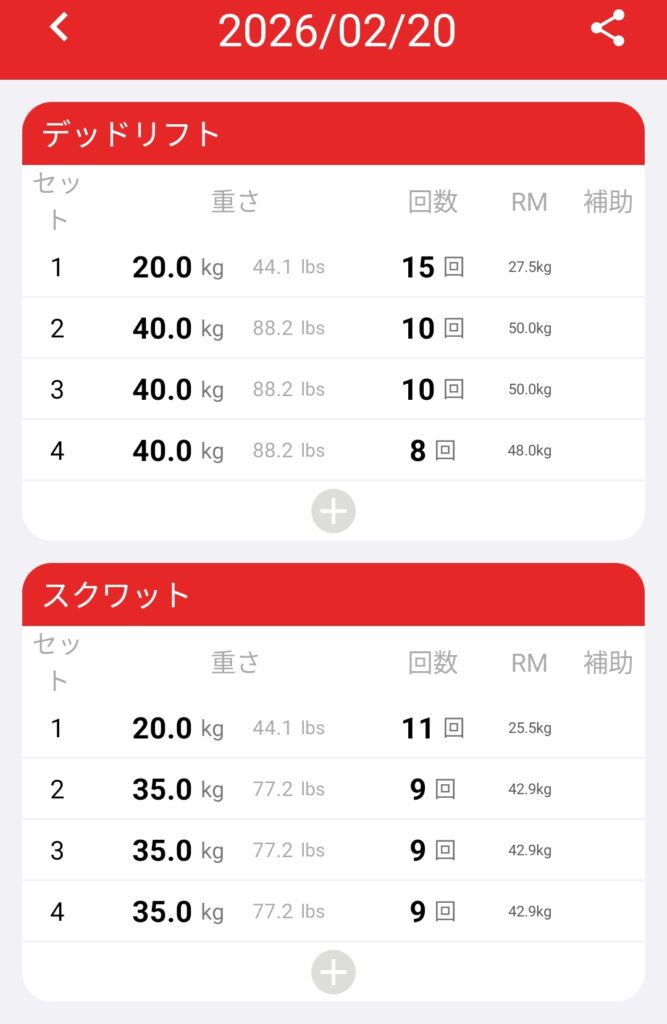Screen dimensions: 667x1024
Task: Edit デッドリフト set 4 with 8 reps
Action: point(333,451)
